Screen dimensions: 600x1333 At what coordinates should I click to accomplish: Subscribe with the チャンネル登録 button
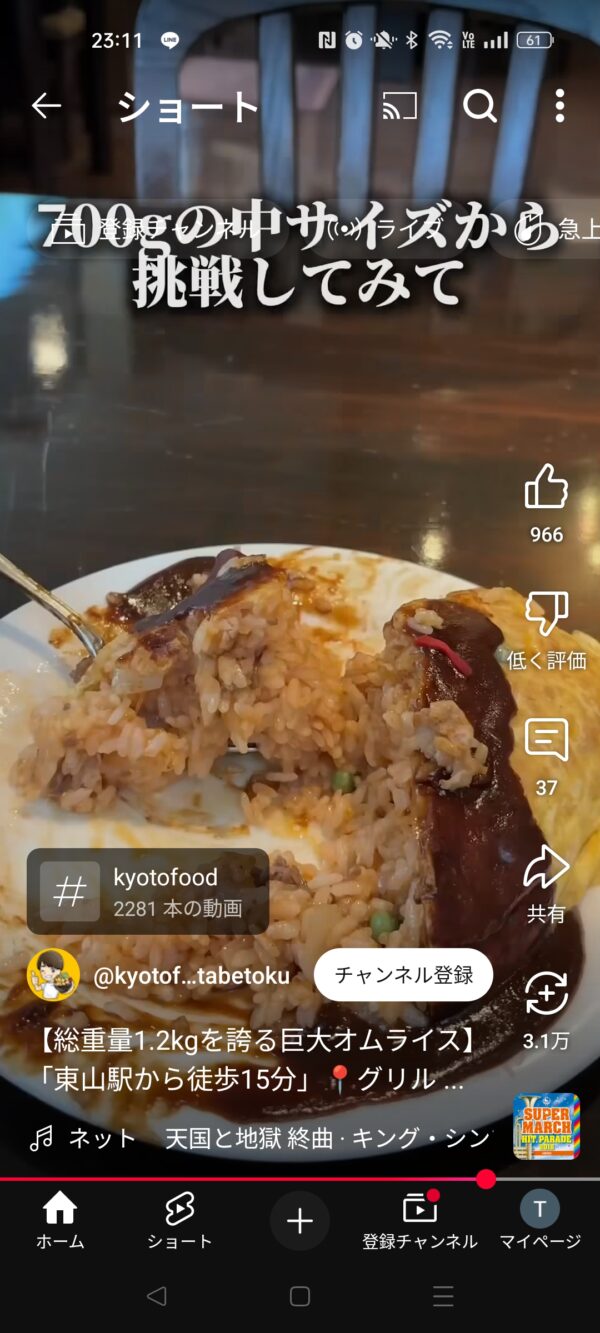click(x=403, y=975)
